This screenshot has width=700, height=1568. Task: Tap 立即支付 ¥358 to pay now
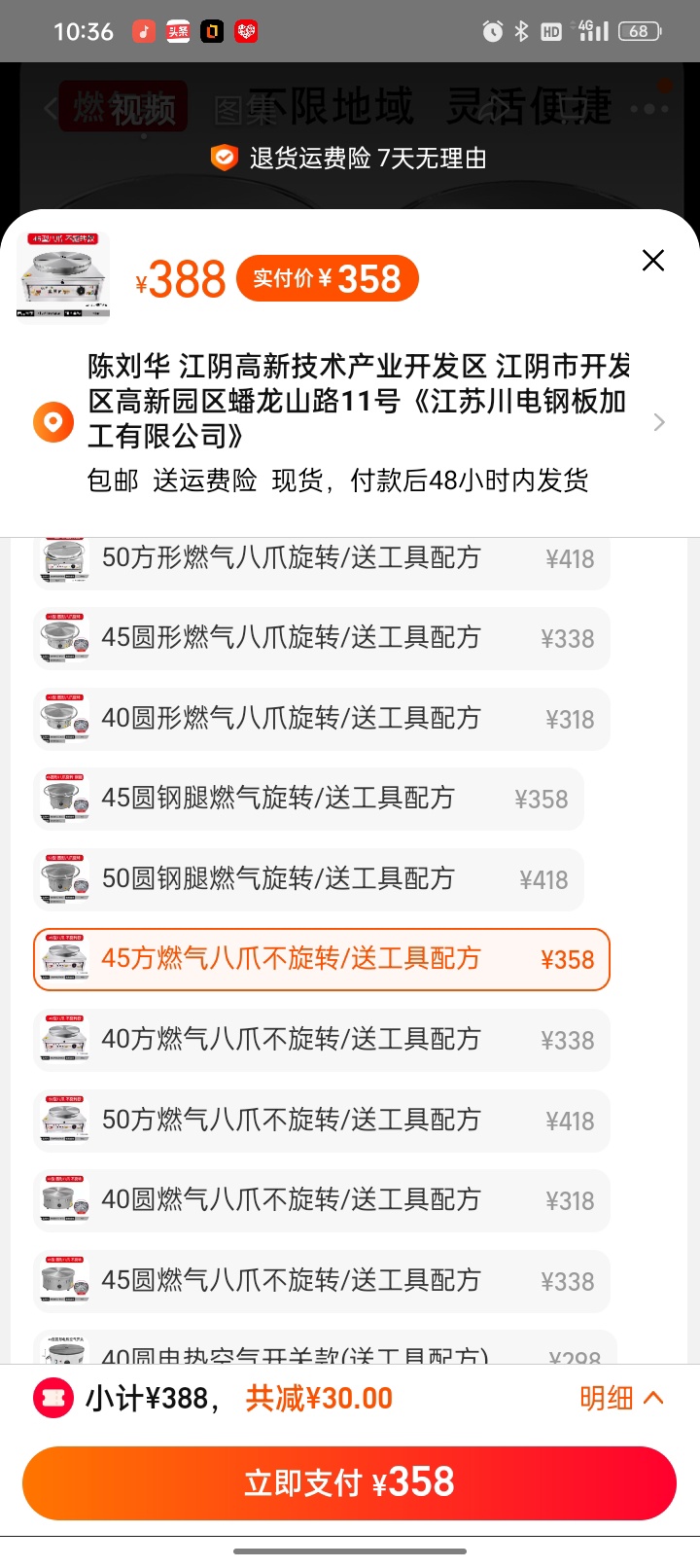coord(349,1482)
